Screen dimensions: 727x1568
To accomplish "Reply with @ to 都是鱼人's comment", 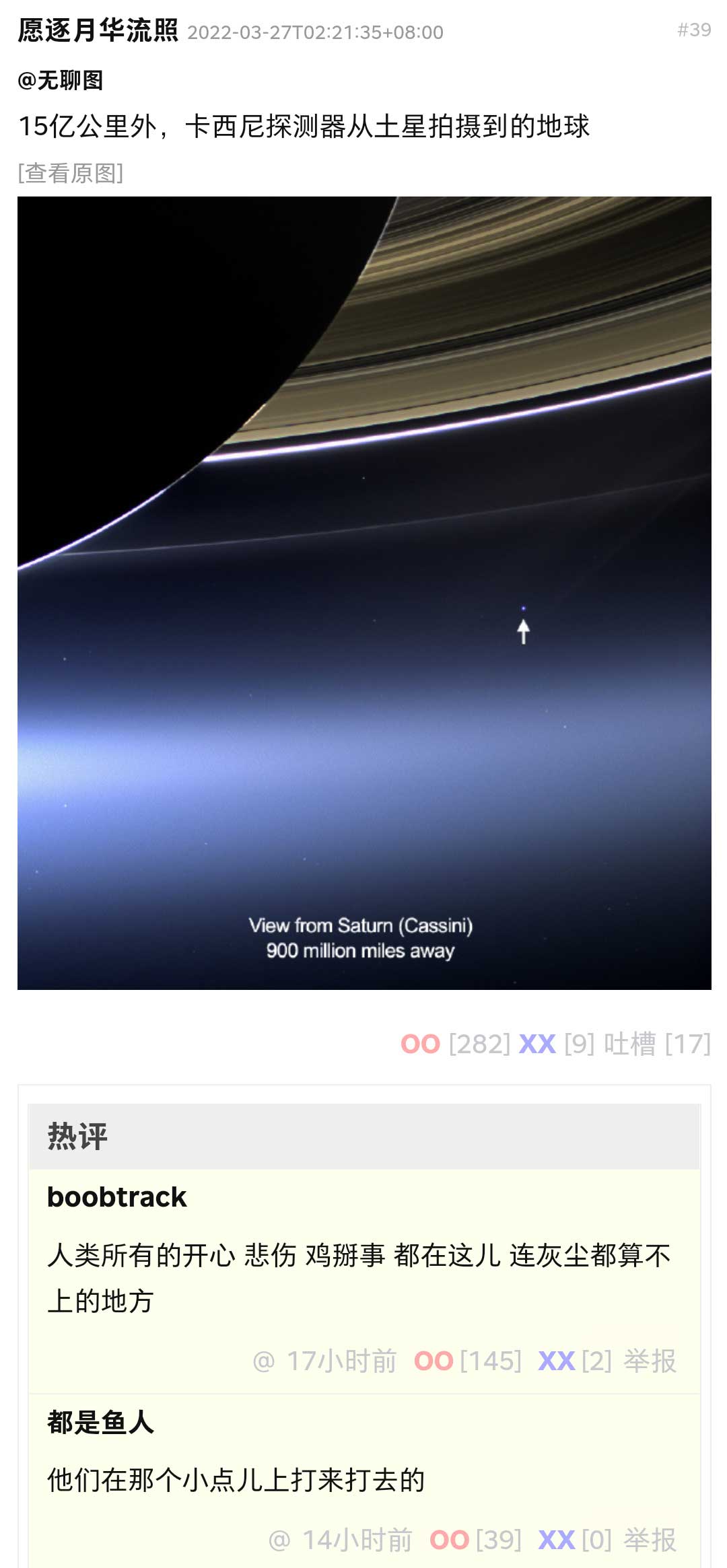I will [279, 1540].
